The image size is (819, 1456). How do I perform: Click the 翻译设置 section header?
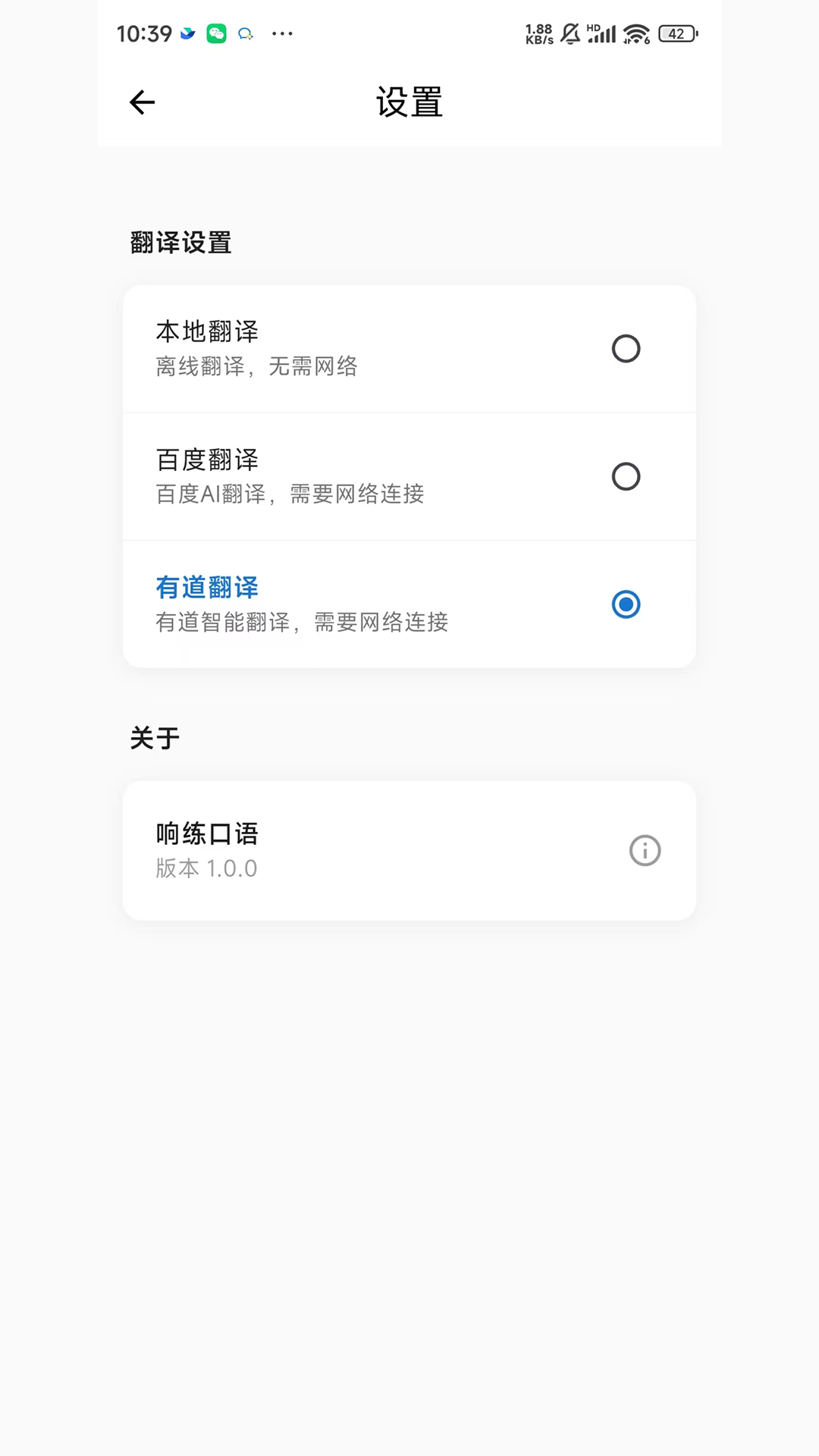(x=180, y=242)
